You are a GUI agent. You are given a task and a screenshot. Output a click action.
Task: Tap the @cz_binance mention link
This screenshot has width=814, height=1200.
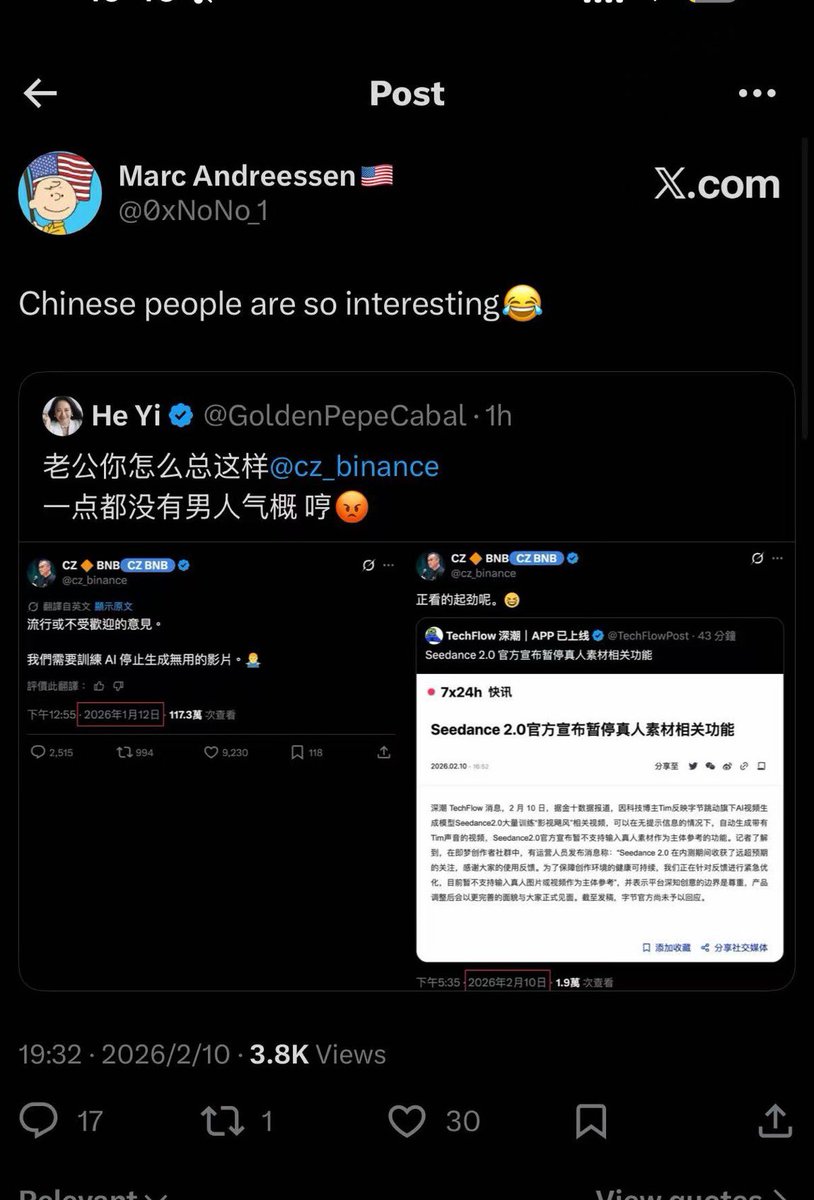point(354,467)
